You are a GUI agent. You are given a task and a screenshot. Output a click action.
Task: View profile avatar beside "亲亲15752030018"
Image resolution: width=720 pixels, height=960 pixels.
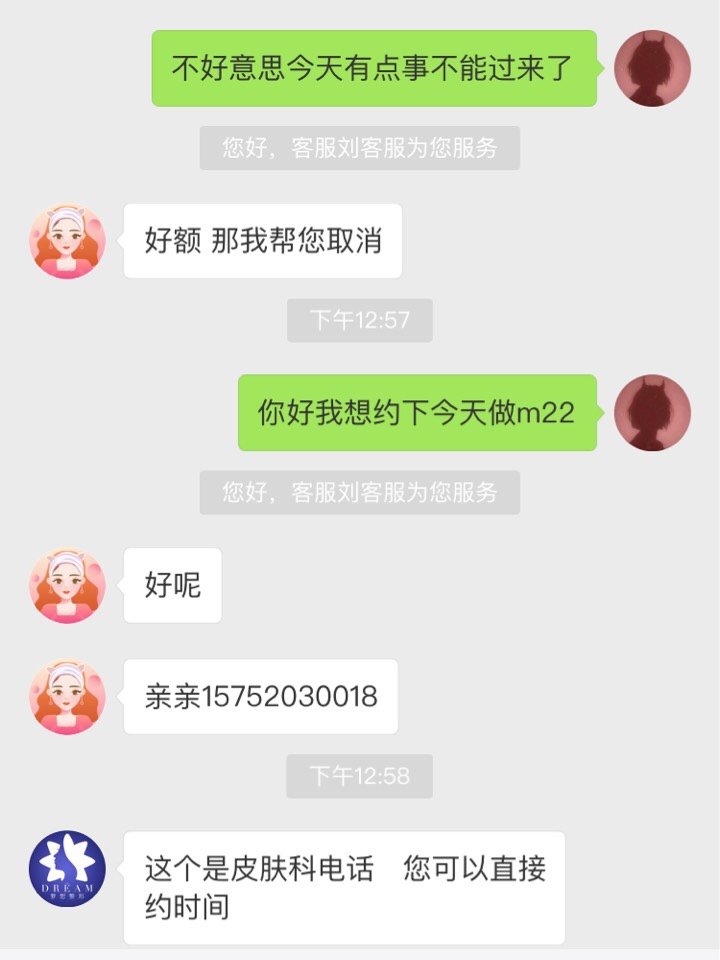67,696
